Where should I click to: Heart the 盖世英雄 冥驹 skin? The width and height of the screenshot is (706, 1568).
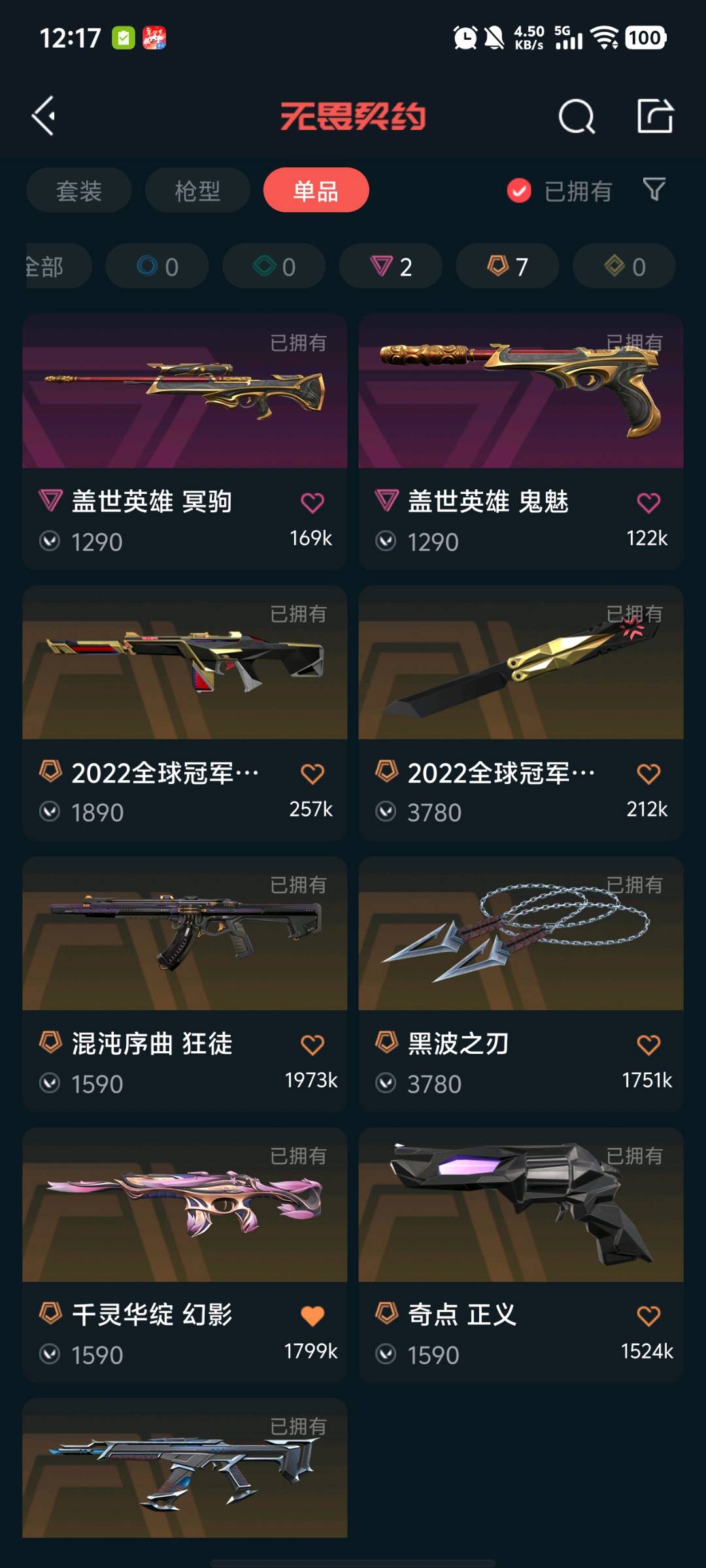click(x=312, y=503)
